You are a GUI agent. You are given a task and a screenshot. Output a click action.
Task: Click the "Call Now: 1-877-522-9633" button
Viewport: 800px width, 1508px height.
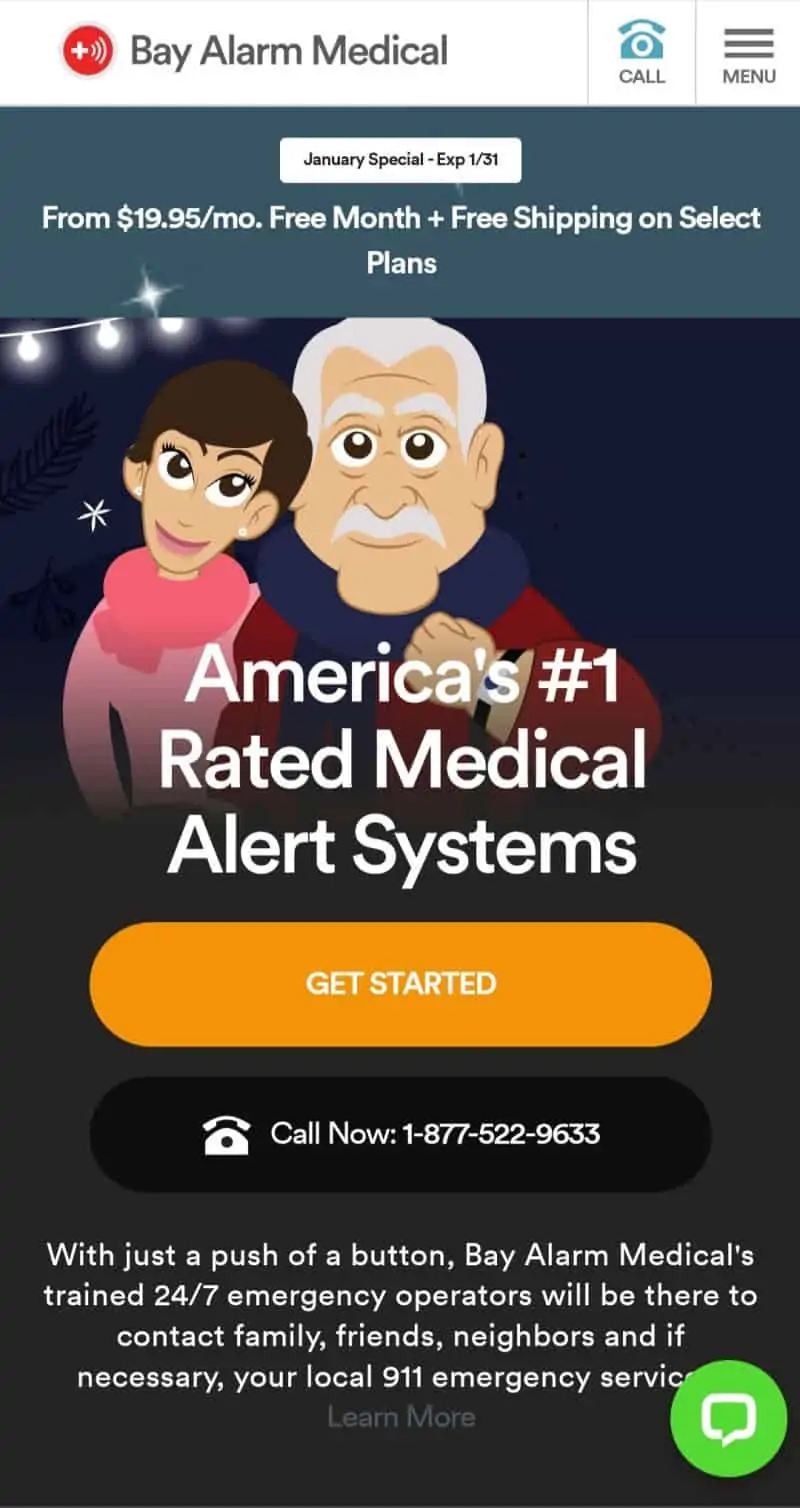(400, 1134)
